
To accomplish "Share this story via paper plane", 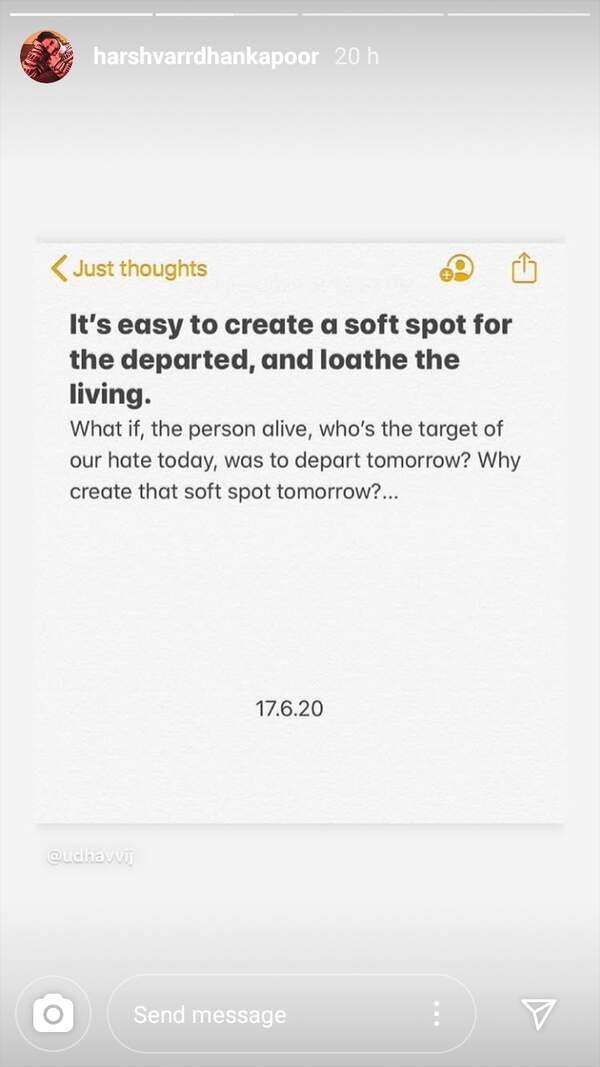I will tap(539, 1014).
